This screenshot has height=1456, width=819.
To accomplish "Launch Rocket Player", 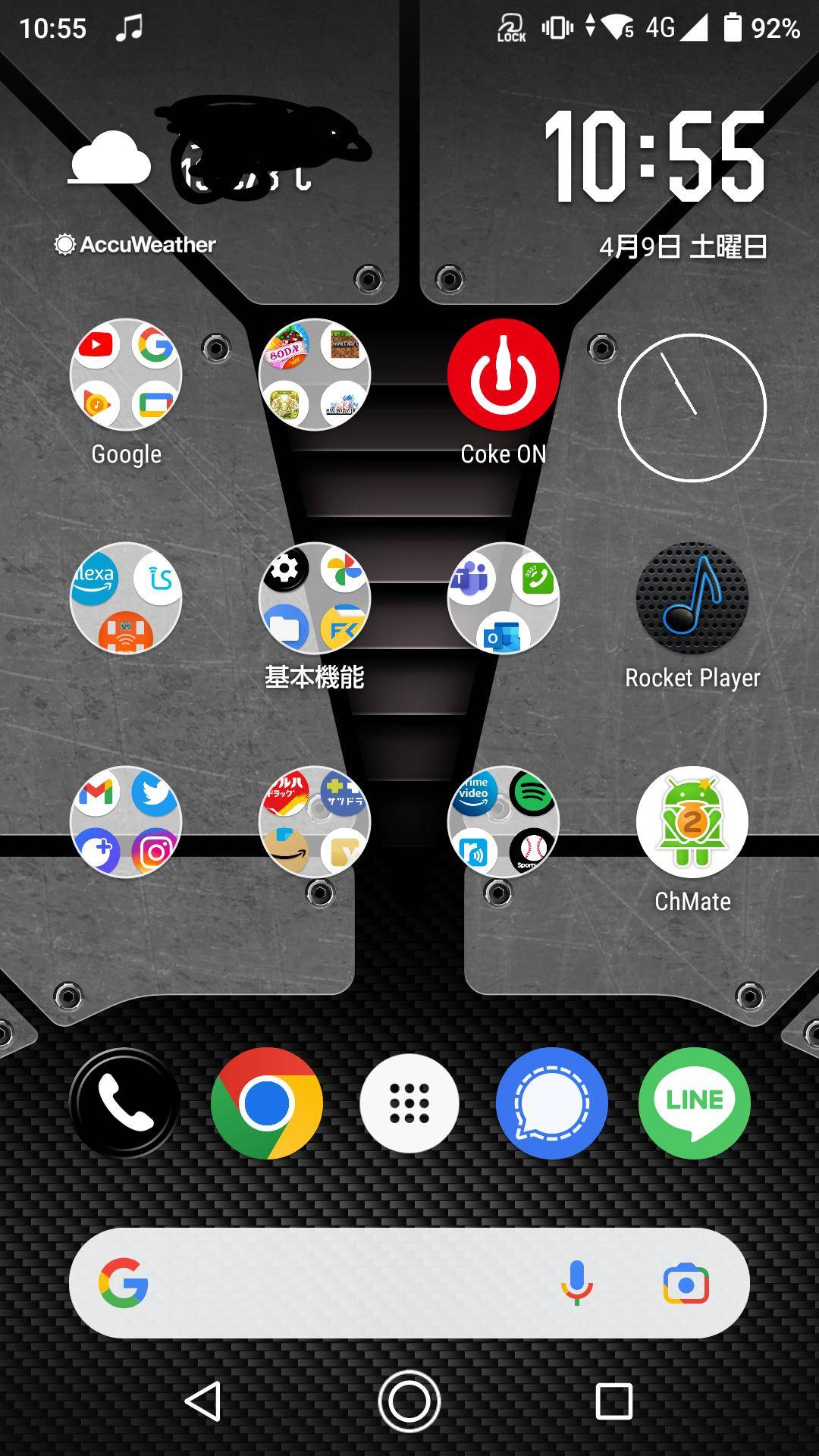I will 692,598.
